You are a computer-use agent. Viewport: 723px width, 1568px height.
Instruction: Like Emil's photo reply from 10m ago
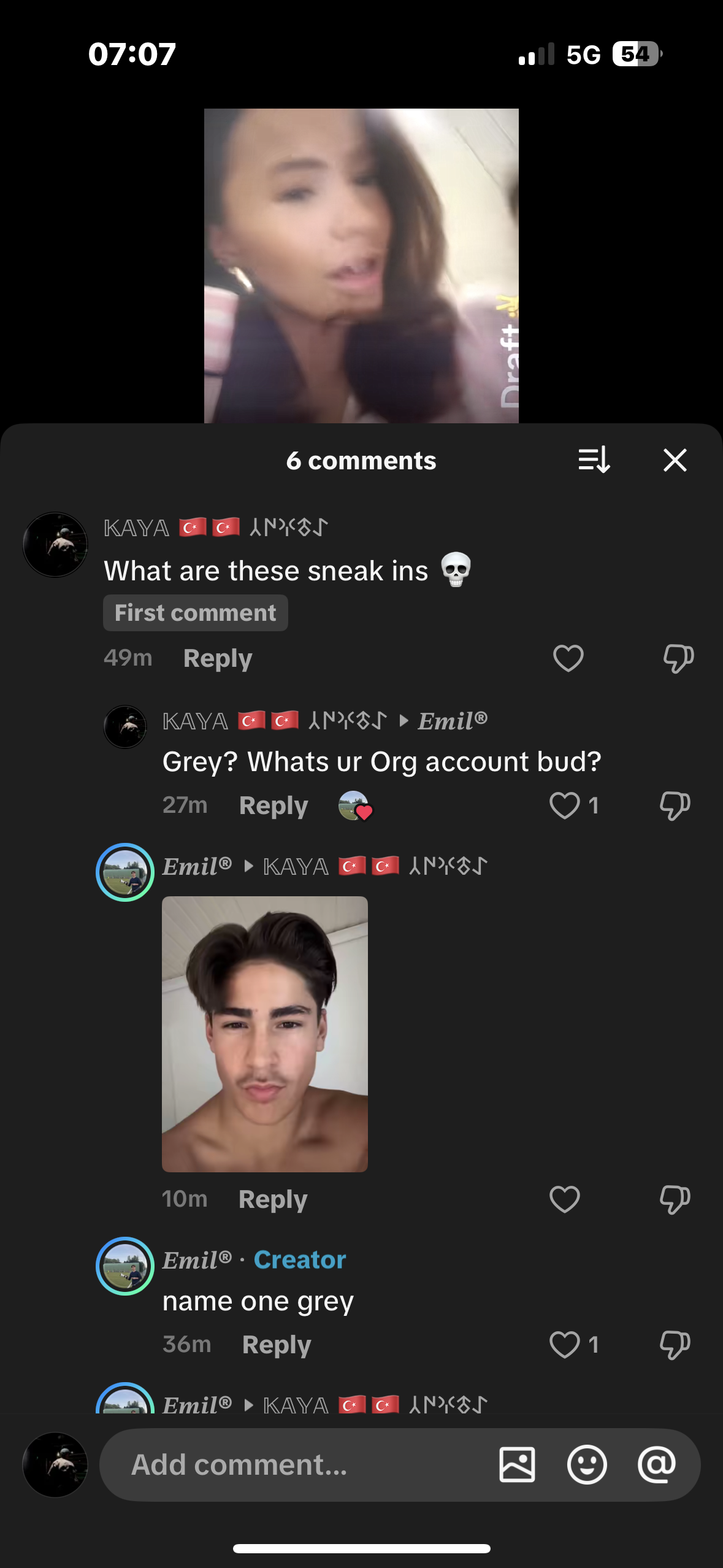[565, 1199]
